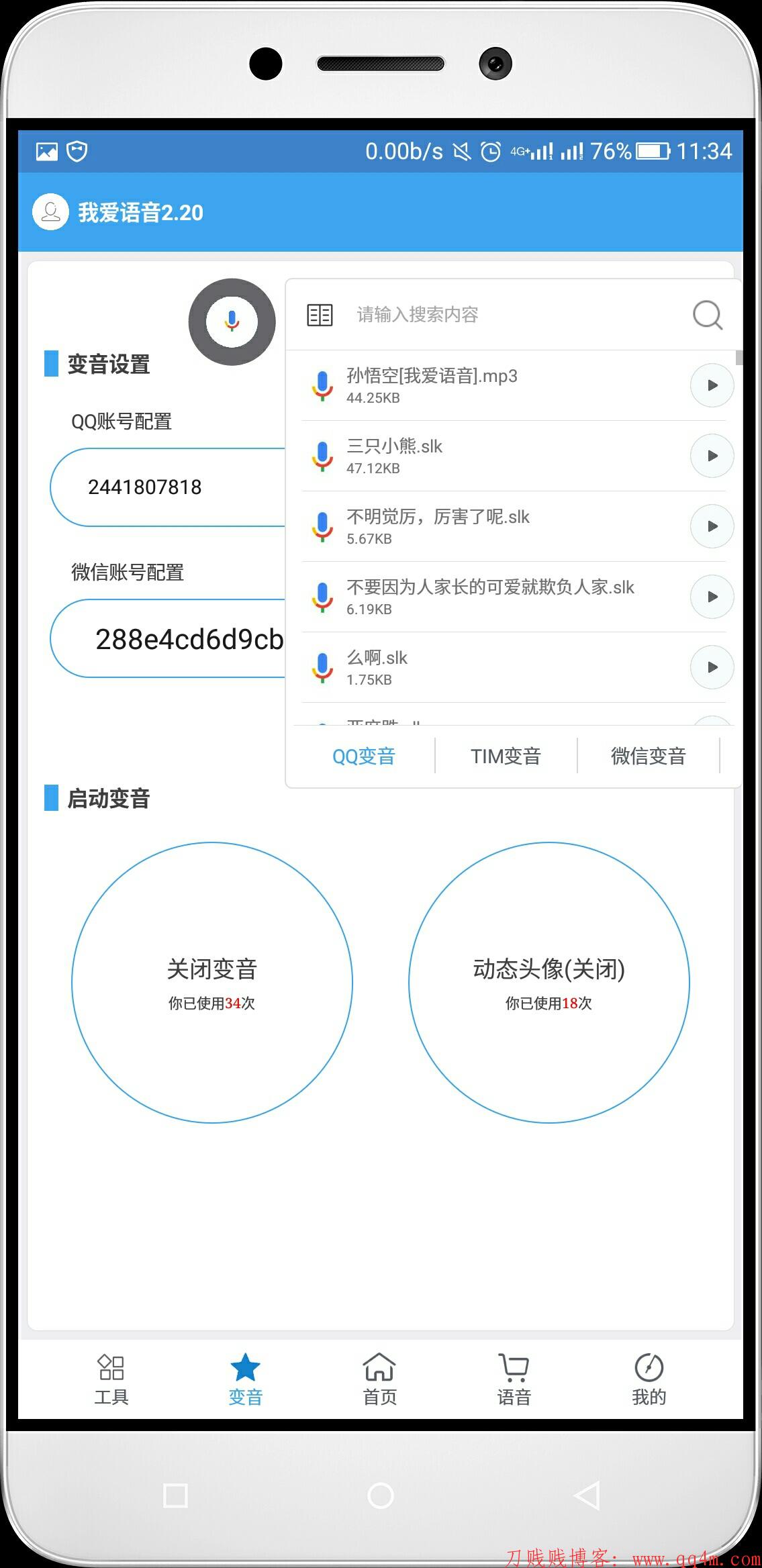Edit the 微信账号配置 field
This screenshot has height=1568, width=762.
coord(168,639)
